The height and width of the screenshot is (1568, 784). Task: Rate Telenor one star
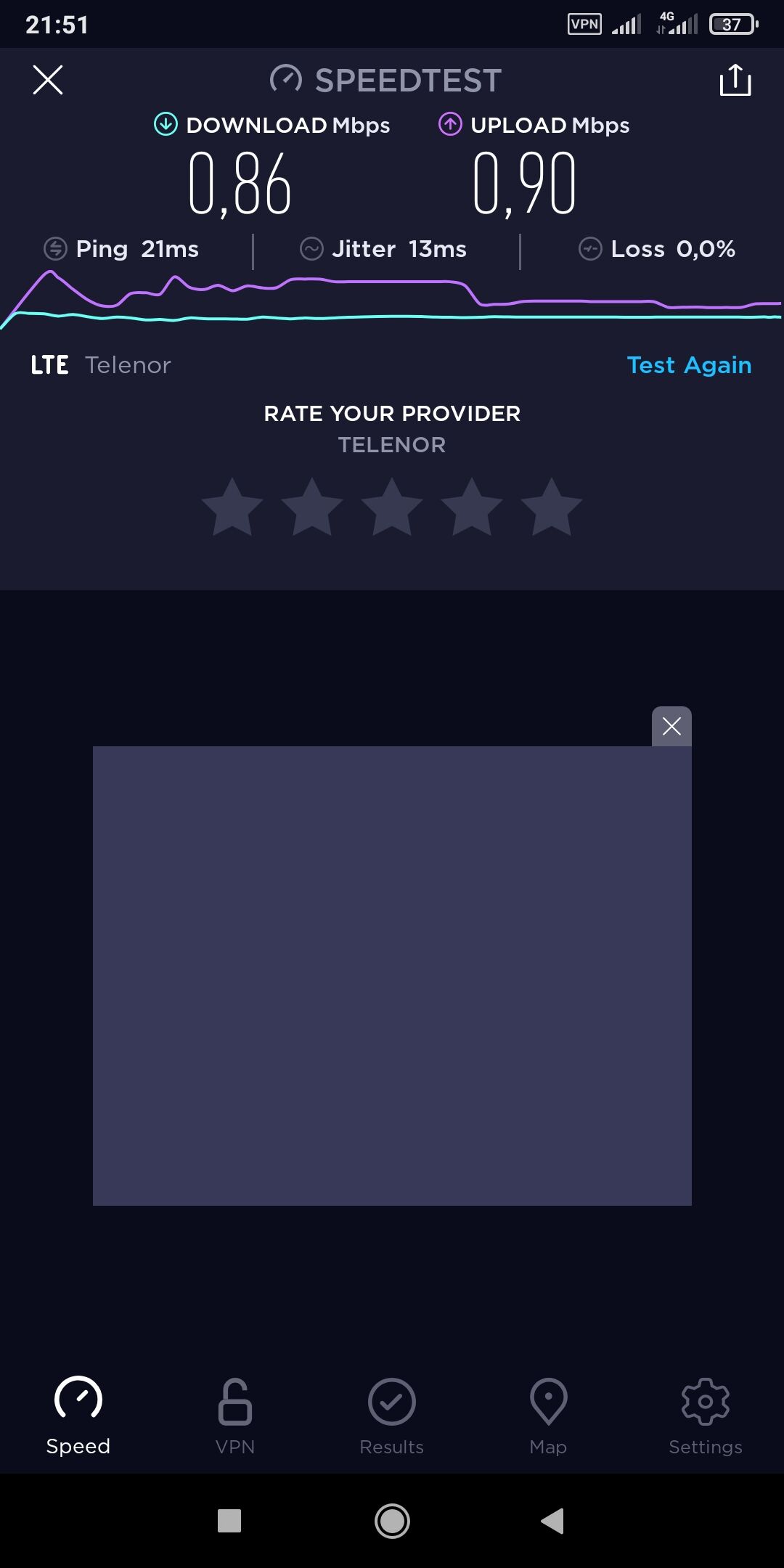(232, 507)
